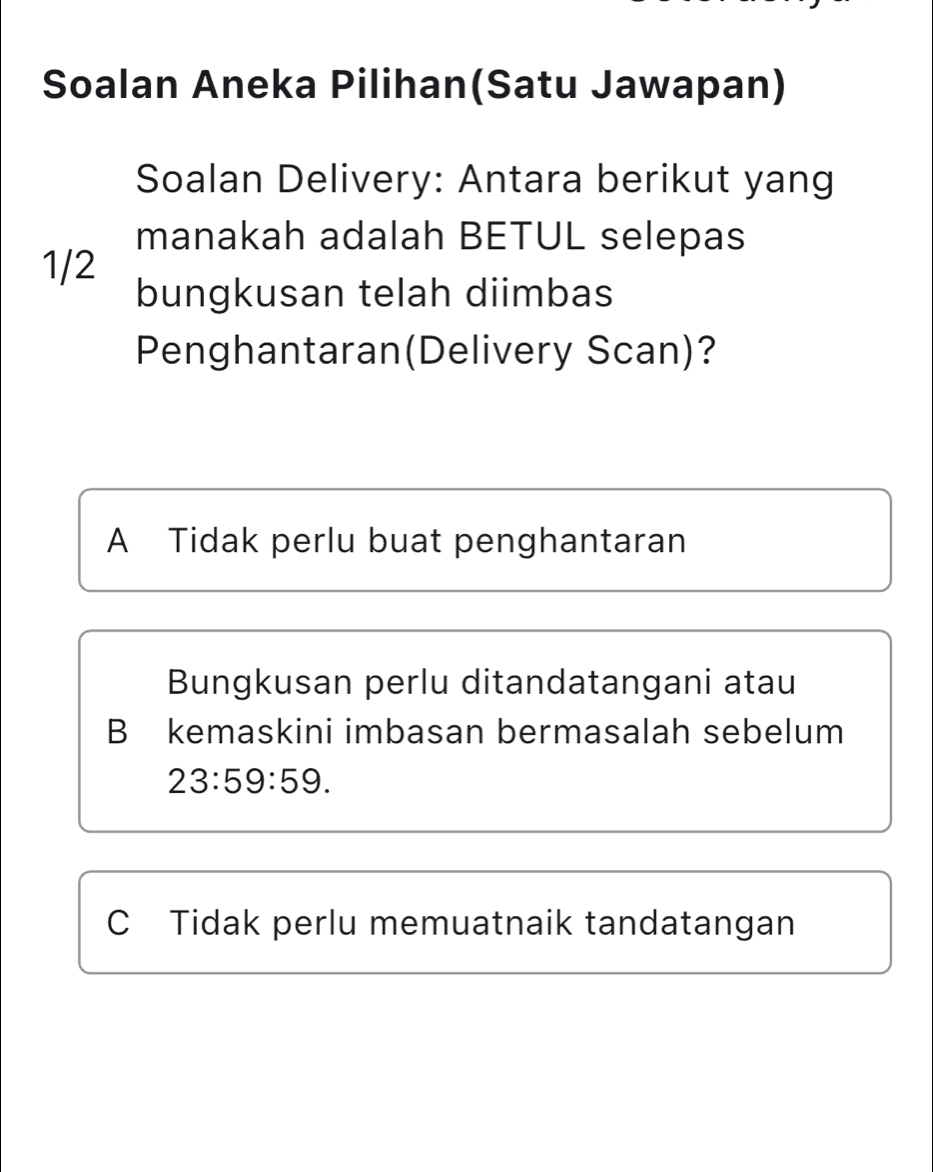Select answer A Tidak perlu buat penghantaran
The width and height of the screenshot is (933, 1172).
tap(484, 541)
